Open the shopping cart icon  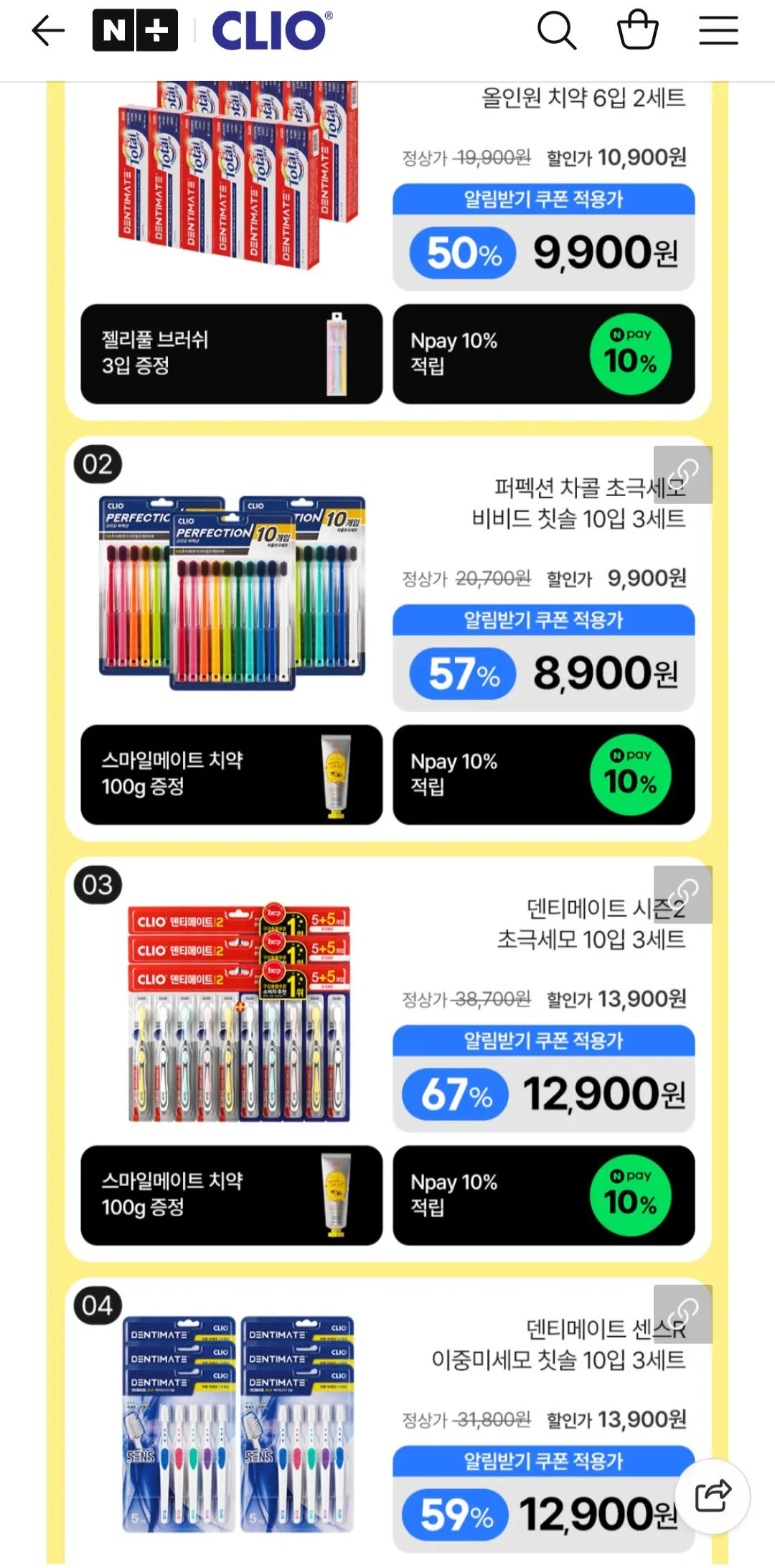pos(638,30)
